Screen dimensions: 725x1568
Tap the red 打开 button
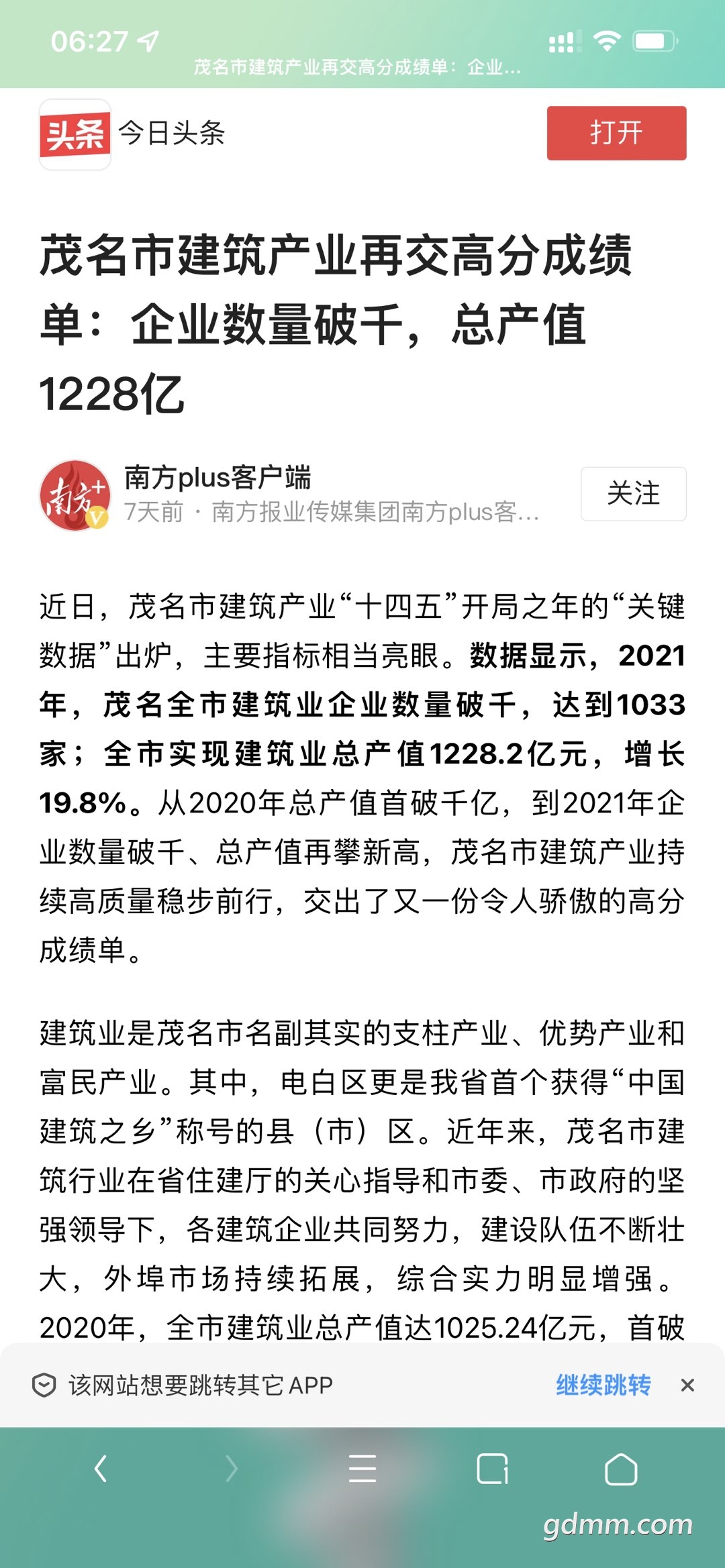[x=616, y=133]
